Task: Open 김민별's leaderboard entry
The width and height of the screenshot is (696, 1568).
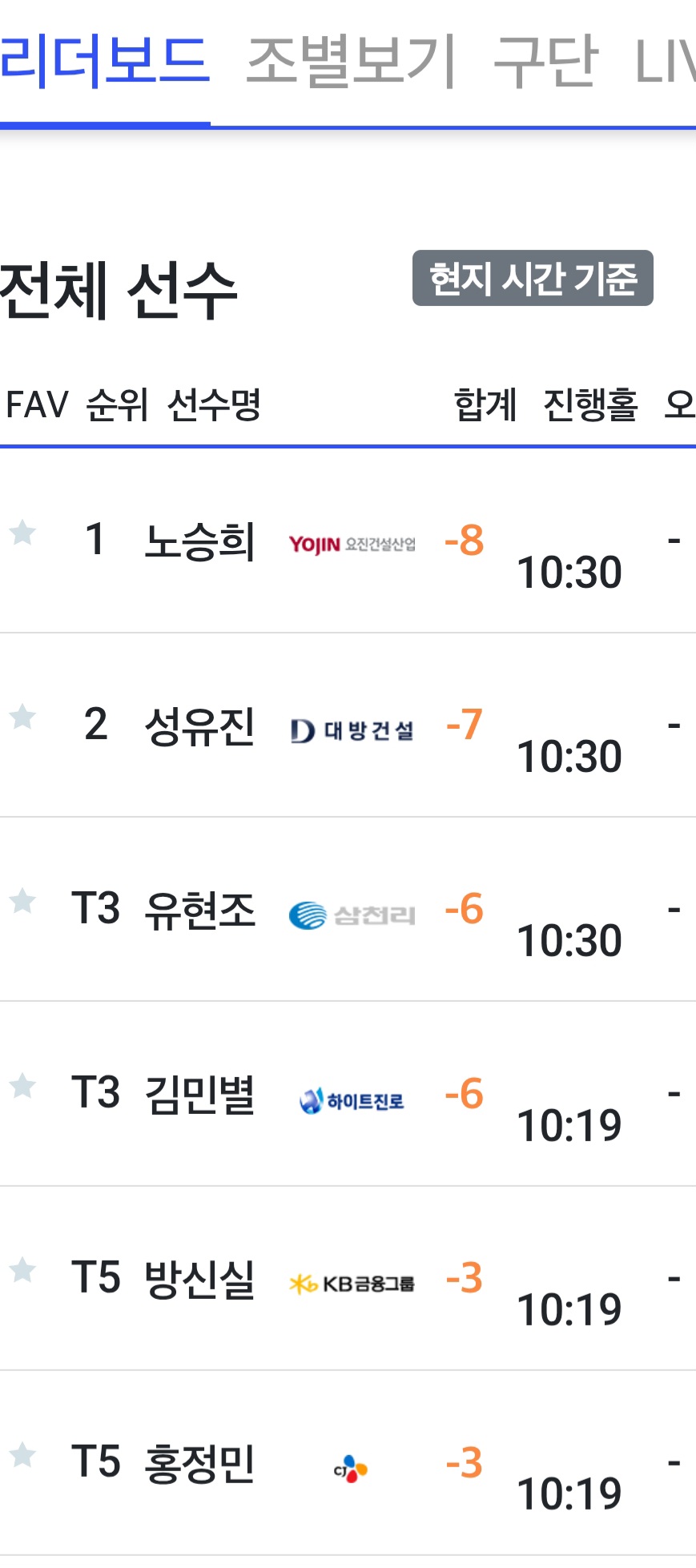Action: (x=348, y=1094)
